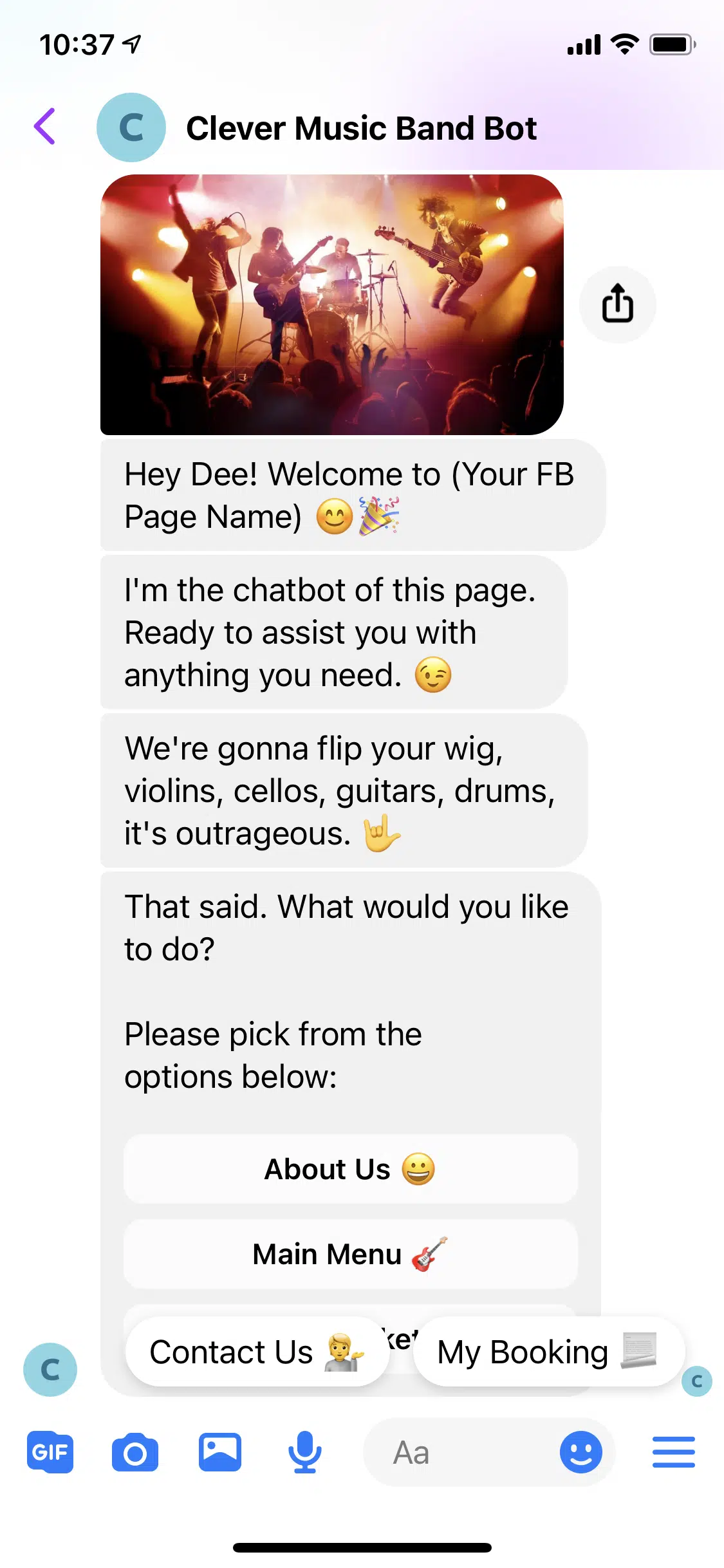Viewport: 724px width, 1568px height.
Task: Launch the camera from the toolbar
Action: [135, 1452]
